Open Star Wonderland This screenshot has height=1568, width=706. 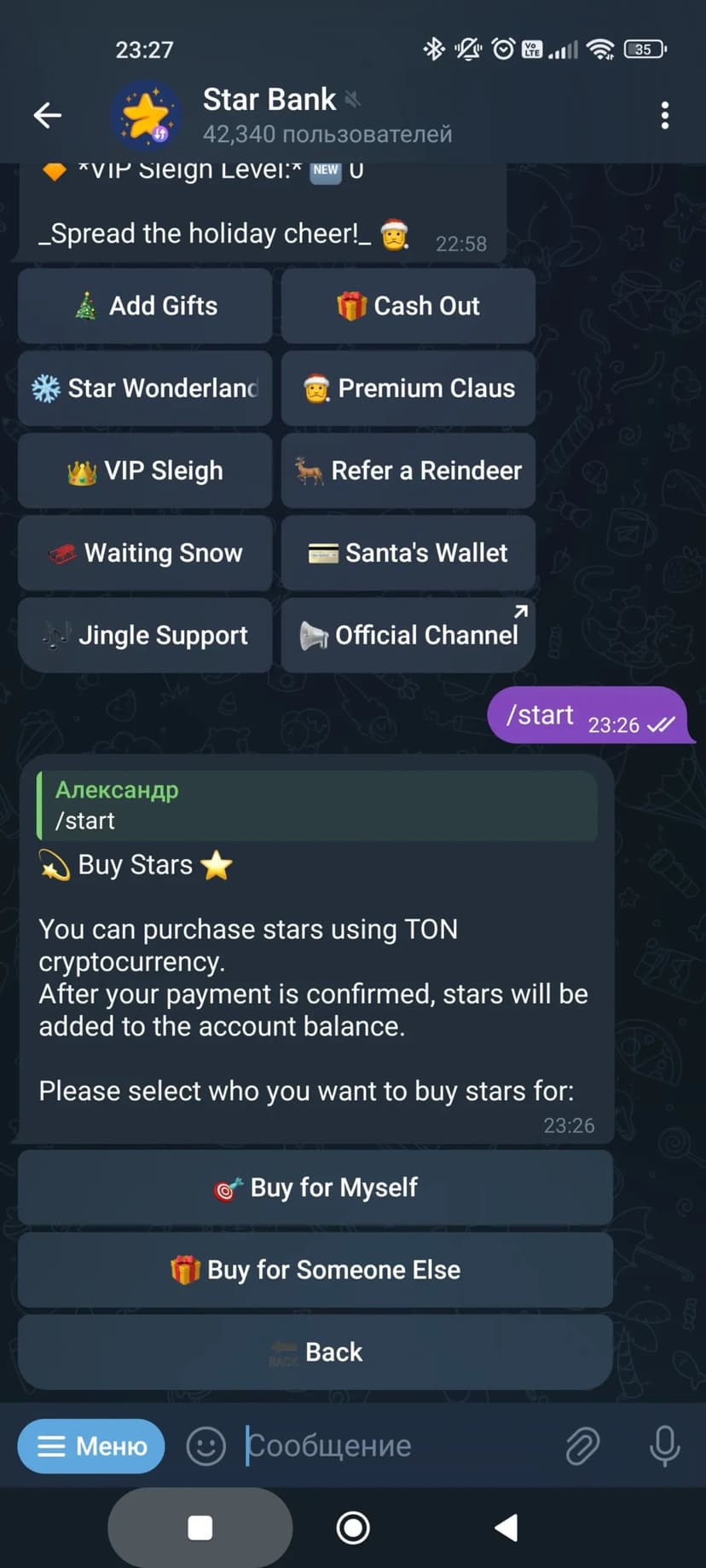click(145, 389)
